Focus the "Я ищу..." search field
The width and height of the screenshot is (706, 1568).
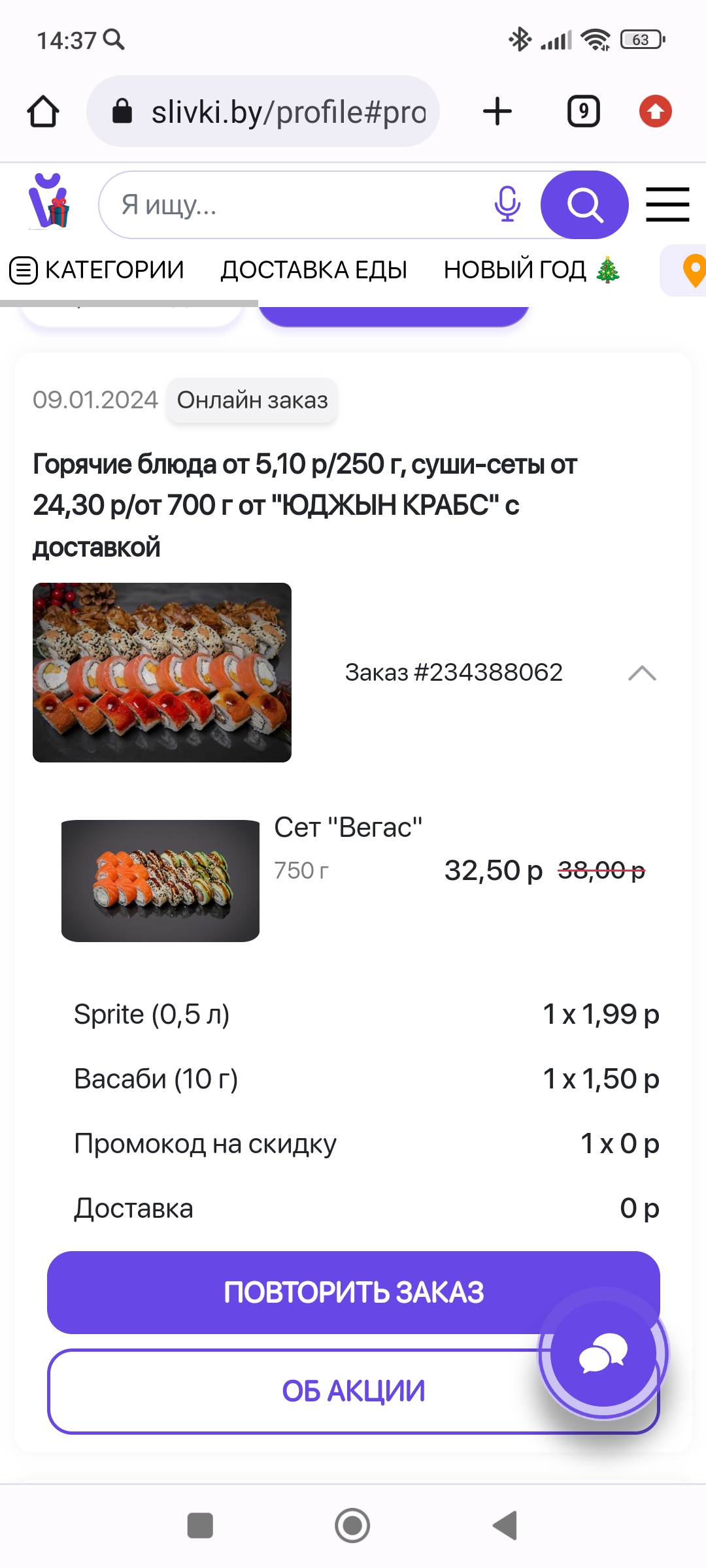pyautogui.click(x=294, y=205)
